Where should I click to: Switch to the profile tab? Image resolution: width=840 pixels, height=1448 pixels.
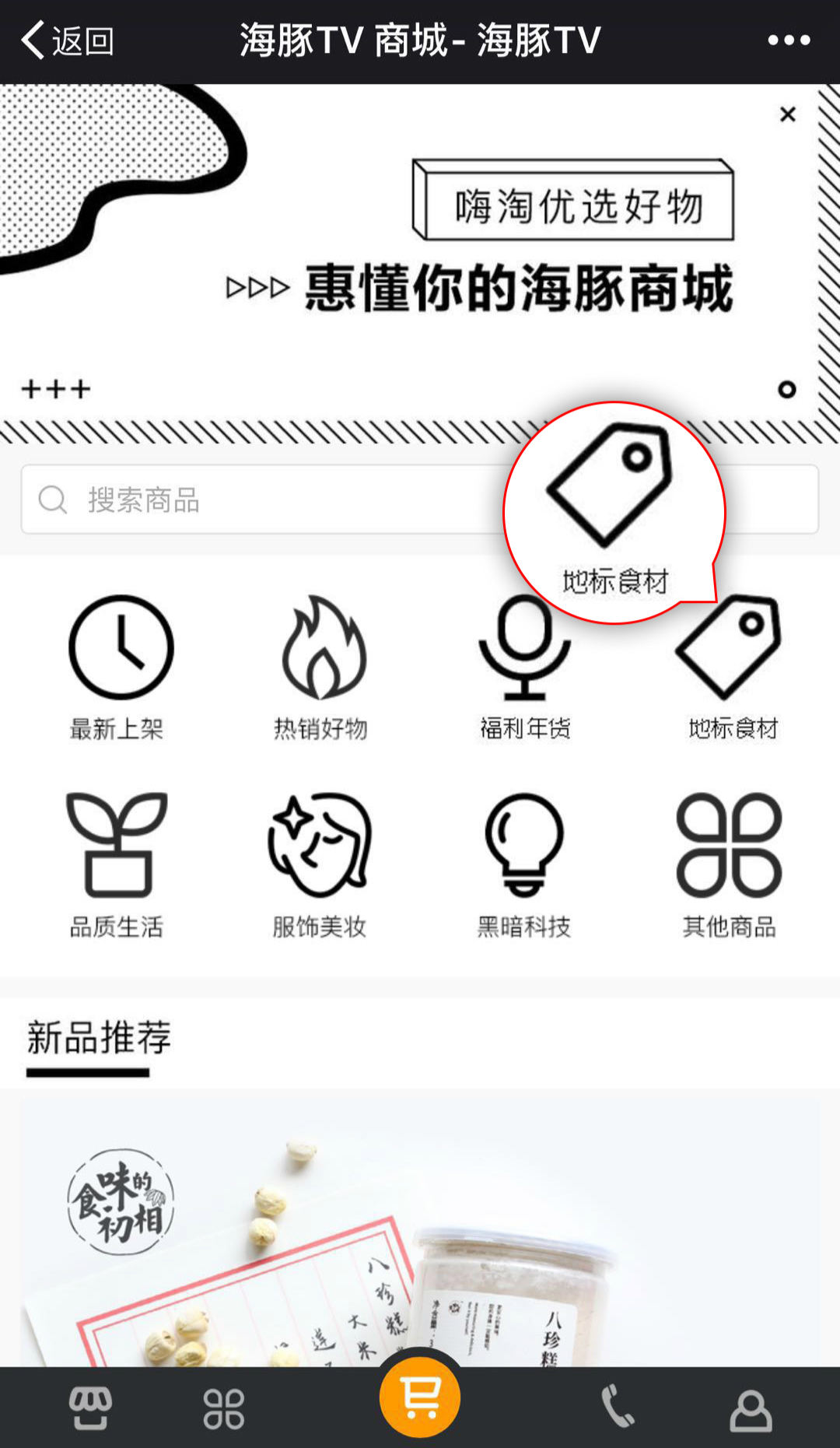click(x=751, y=1410)
